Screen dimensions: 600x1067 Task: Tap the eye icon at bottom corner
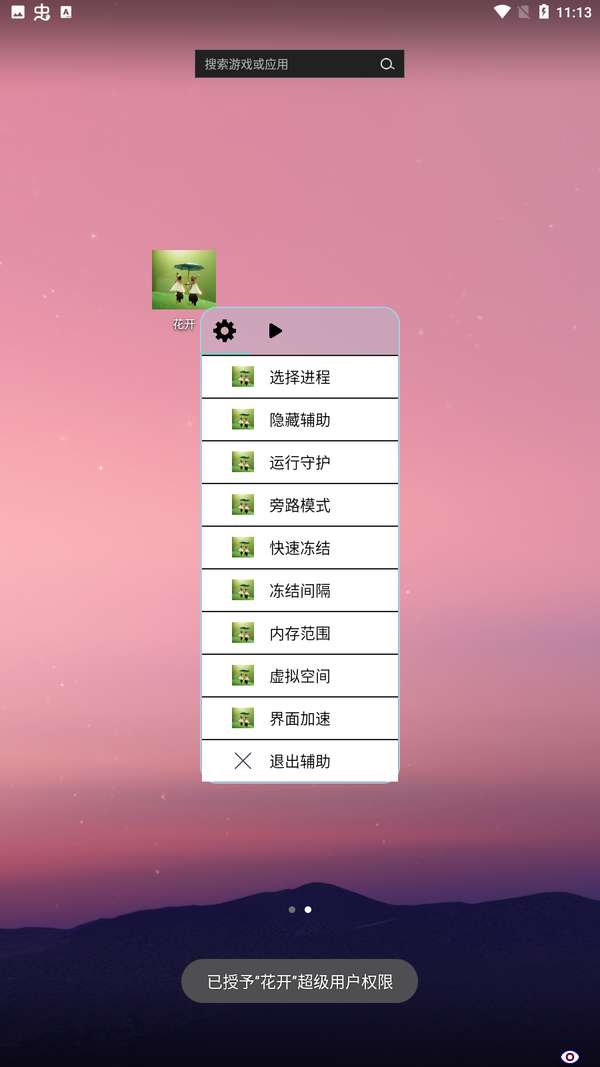click(x=570, y=1057)
